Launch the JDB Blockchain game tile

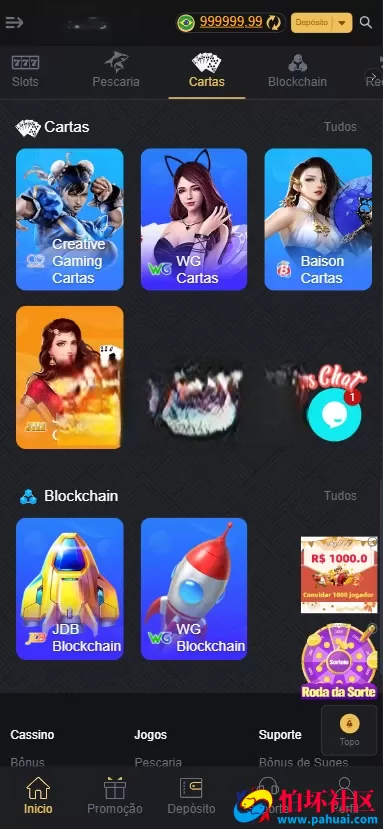click(x=70, y=589)
